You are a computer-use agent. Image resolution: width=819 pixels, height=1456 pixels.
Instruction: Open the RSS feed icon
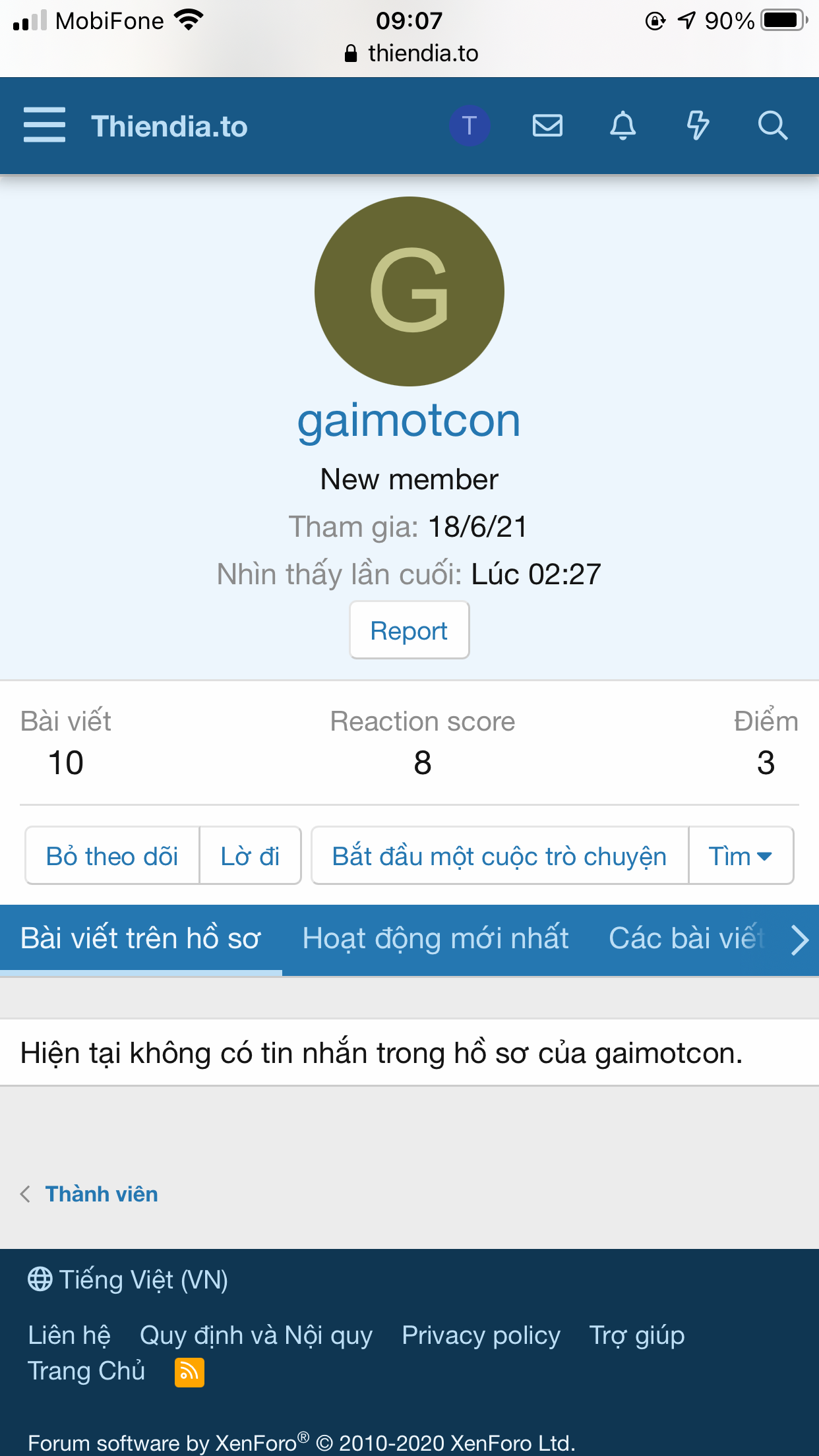click(189, 1372)
